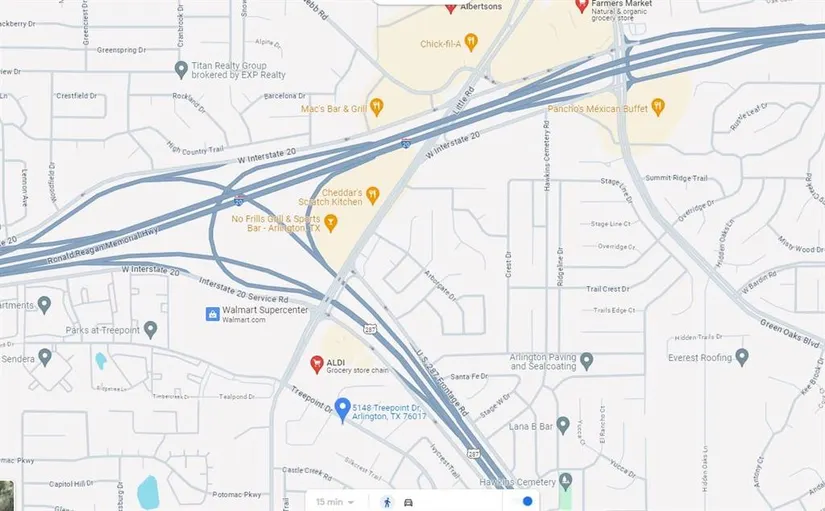Select Pancho's Mexican Buffet marker

pyautogui.click(x=657, y=105)
